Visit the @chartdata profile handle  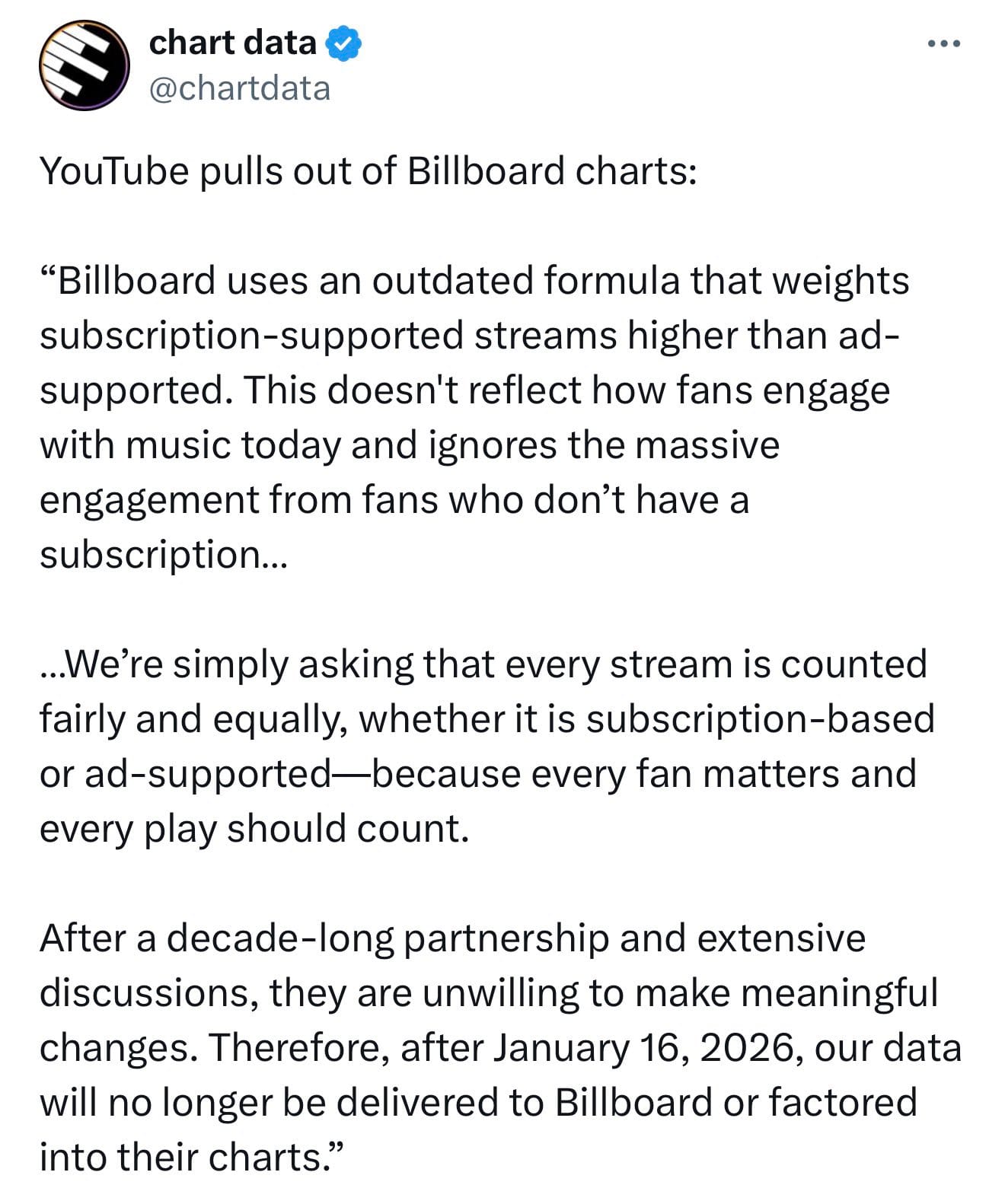tap(240, 88)
